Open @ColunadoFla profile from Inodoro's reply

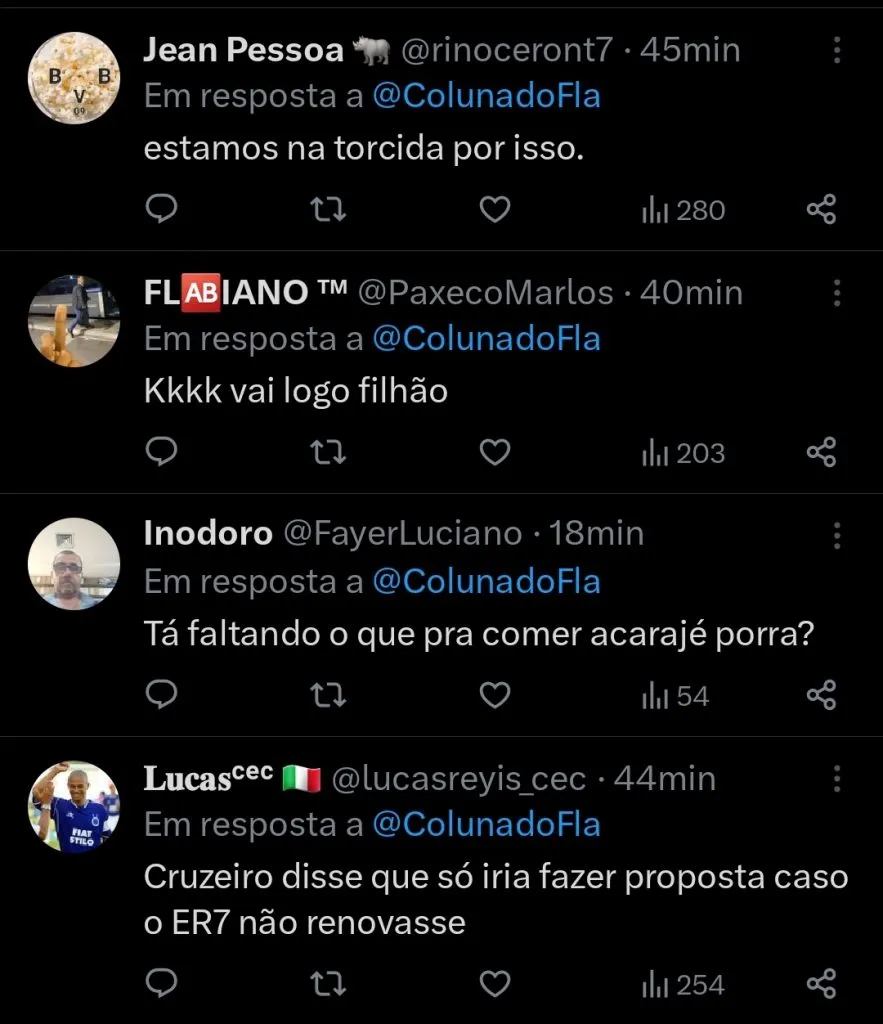coord(487,580)
